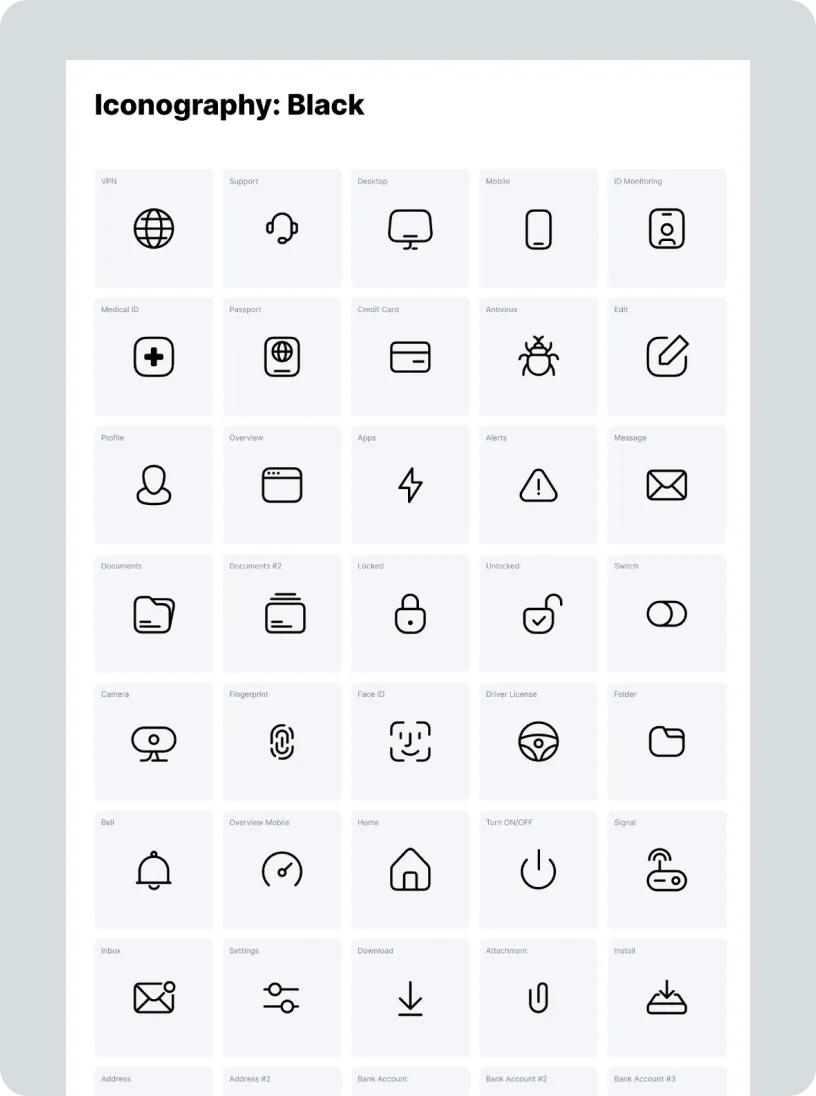The height and width of the screenshot is (1096, 816).
Task: Open the Message envelope icon
Action: (666, 485)
